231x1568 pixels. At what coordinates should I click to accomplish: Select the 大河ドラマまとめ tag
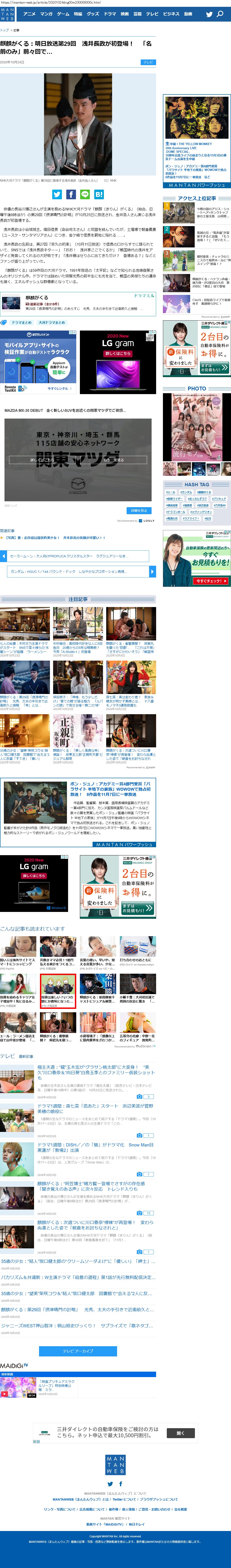point(52,323)
